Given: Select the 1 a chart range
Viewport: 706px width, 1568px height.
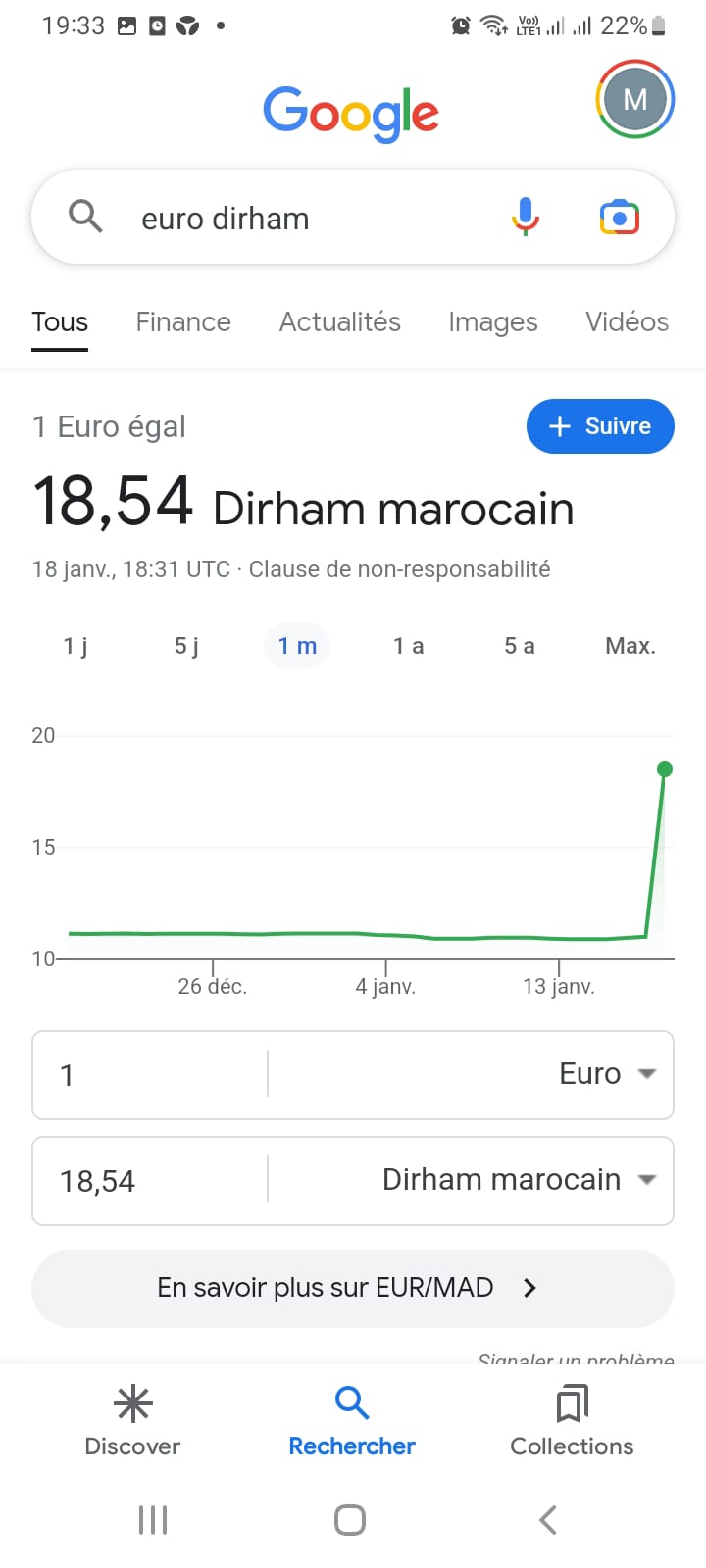Looking at the screenshot, I should (x=408, y=645).
